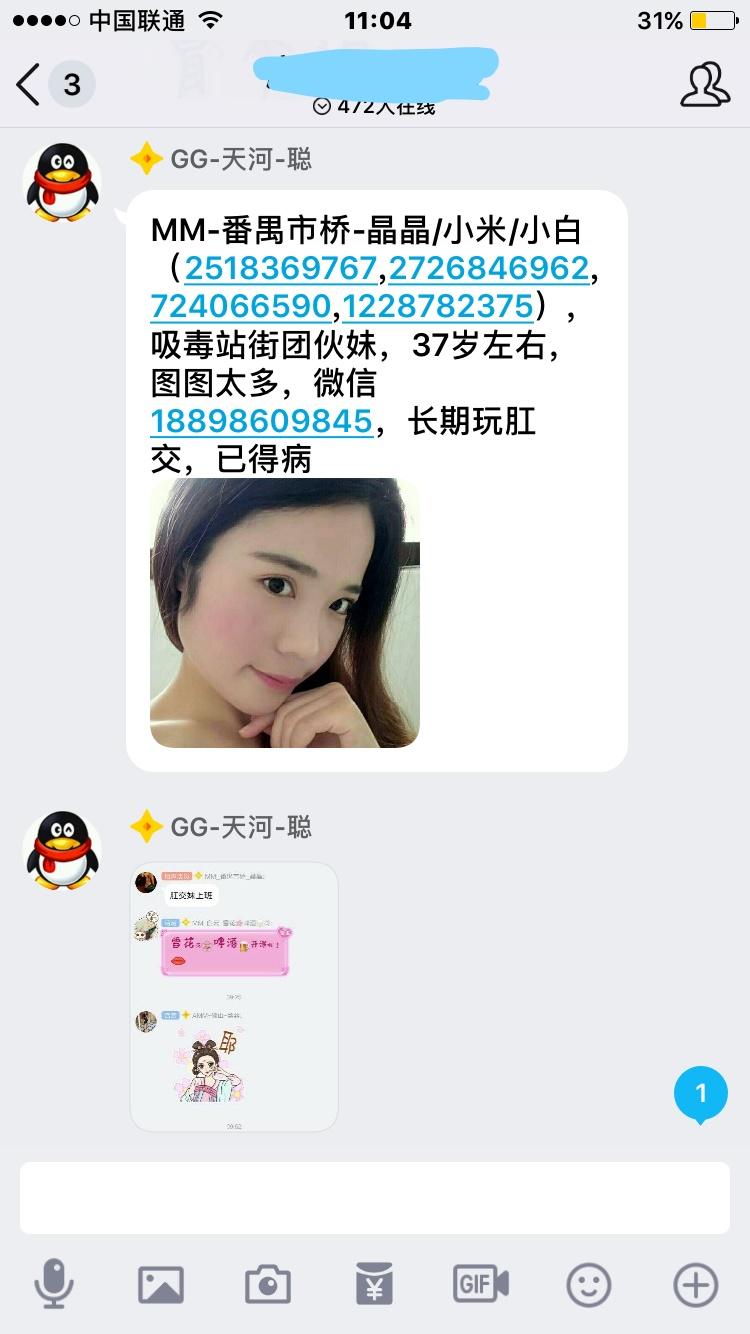Open the camera to take a photo
The height and width of the screenshot is (1334, 750).
267,1284
